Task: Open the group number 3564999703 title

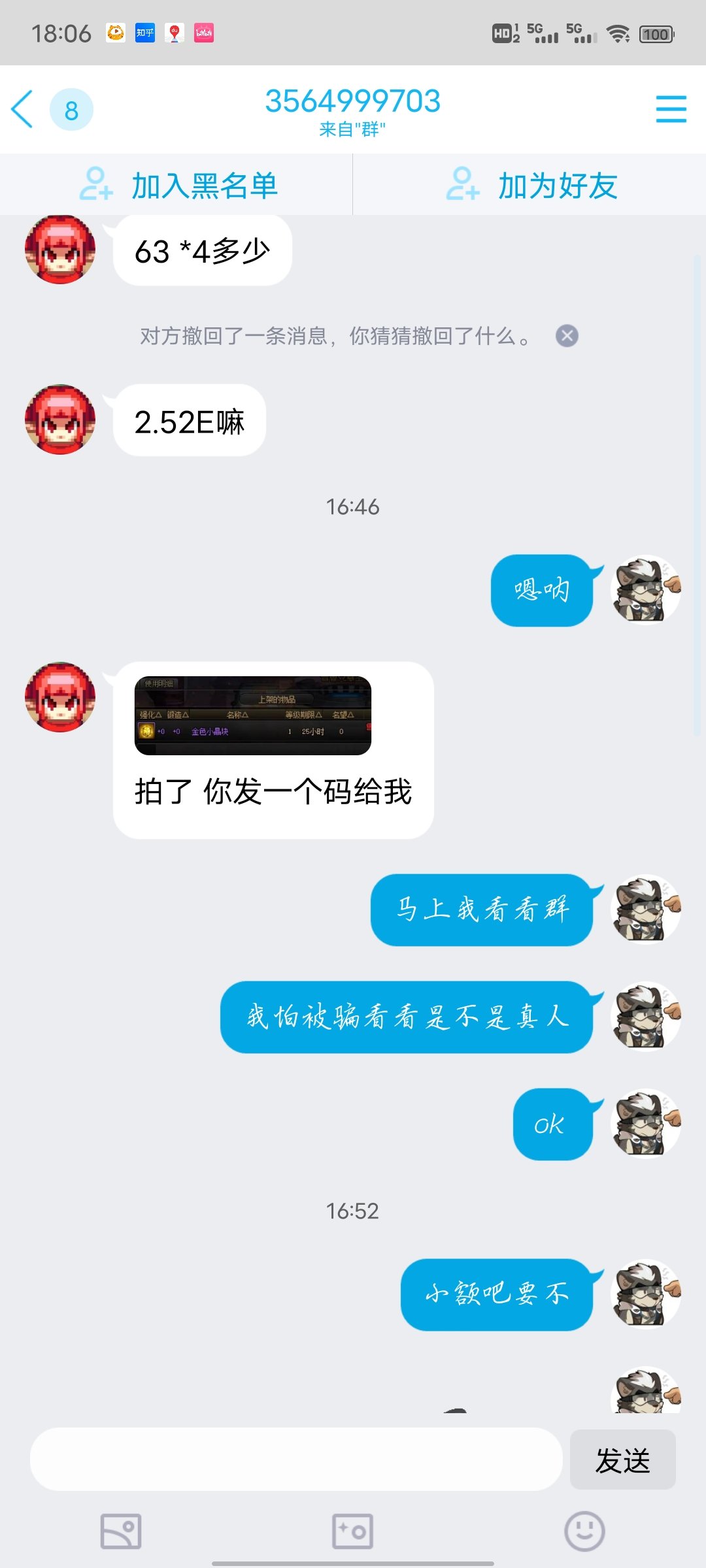Action: (353, 101)
